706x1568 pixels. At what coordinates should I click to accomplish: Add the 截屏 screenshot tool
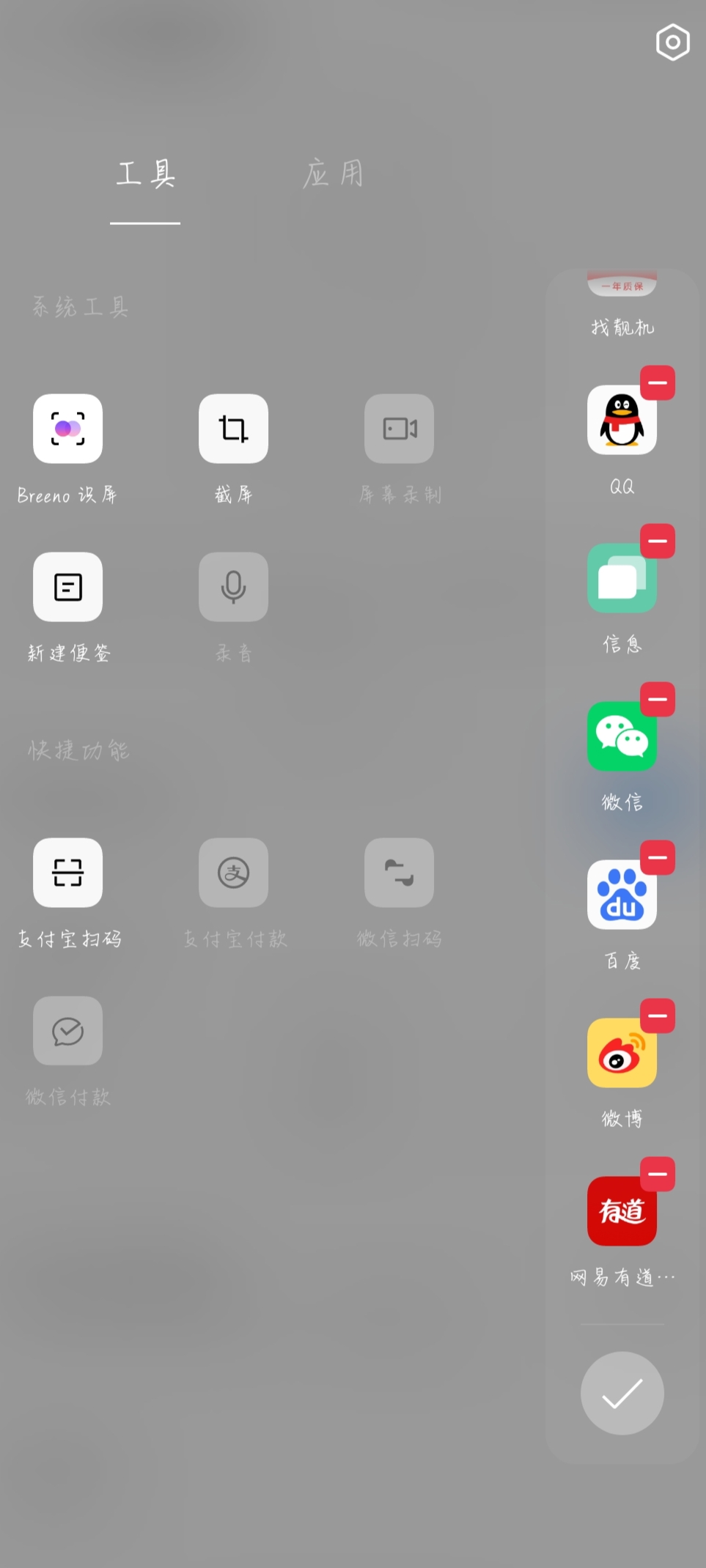[233, 429]
